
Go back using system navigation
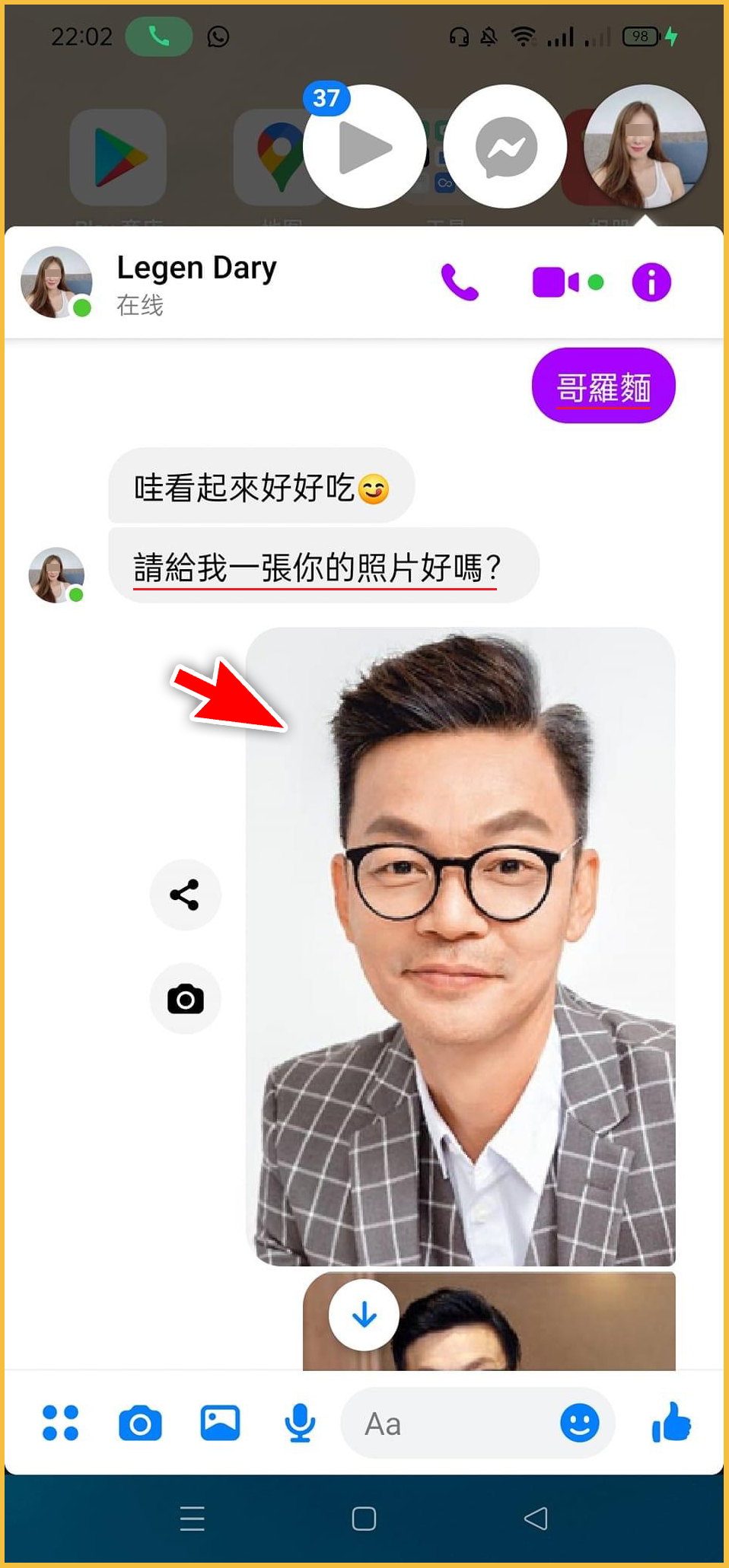[536, 1519]
